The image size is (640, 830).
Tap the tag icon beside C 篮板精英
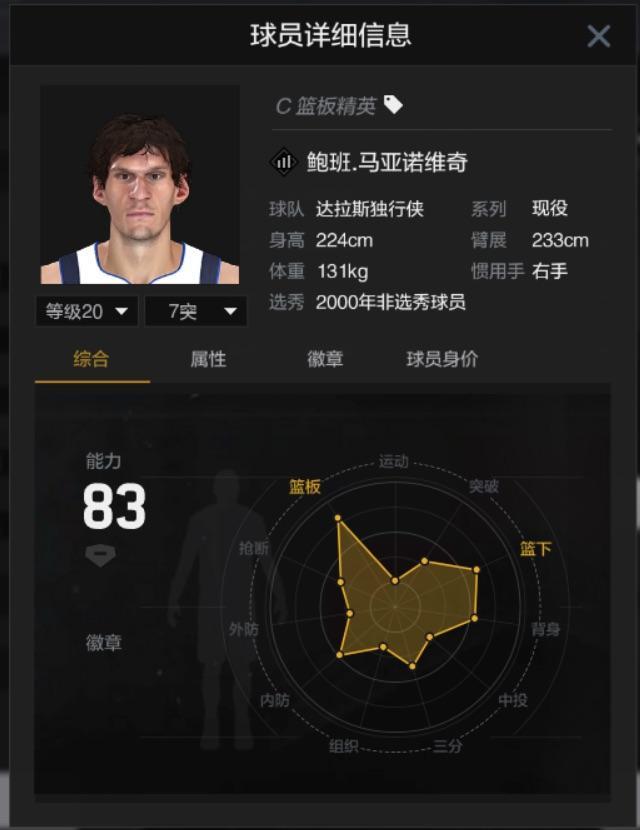[393, 105]
